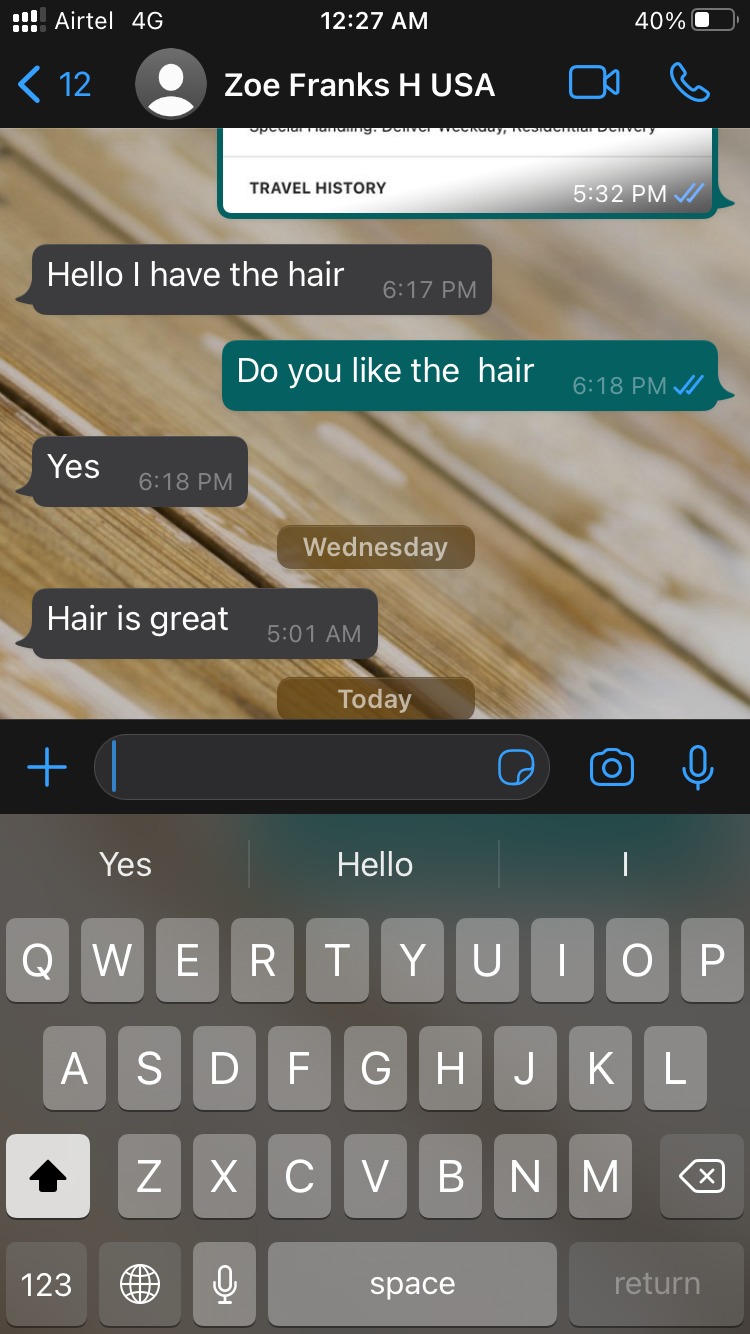Start keyboard dictation with microphone key
The image size is (750, 1334).
(x=225, y=1284)
